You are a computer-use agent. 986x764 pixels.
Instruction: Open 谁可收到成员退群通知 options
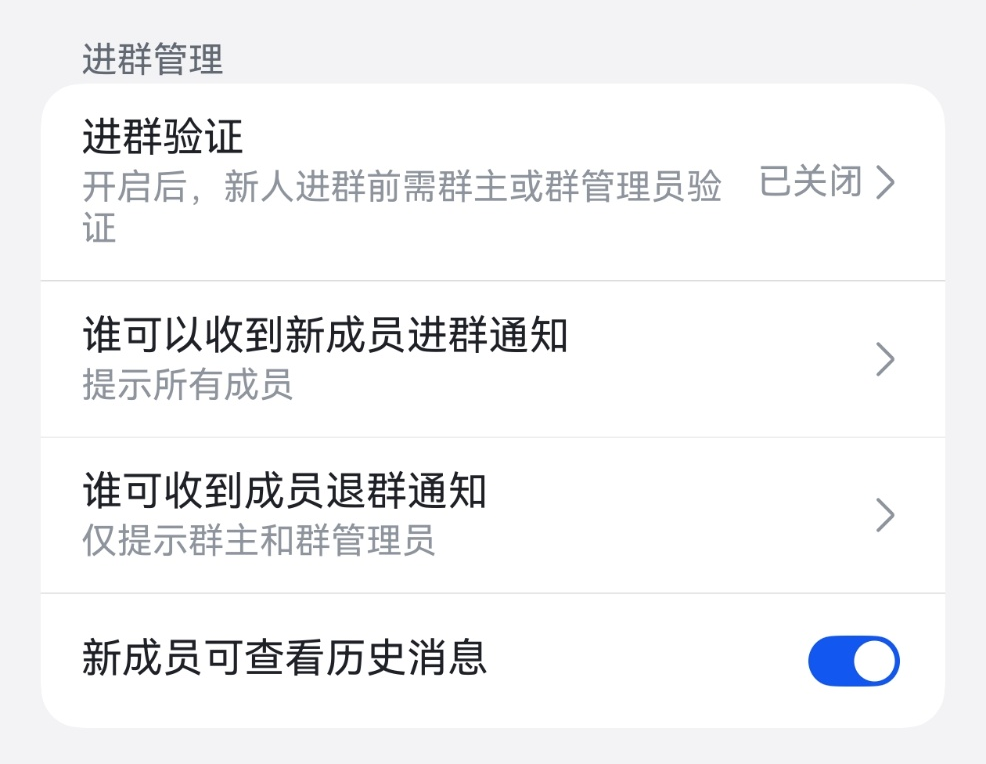pyautogui.click(x=490, y=515)
